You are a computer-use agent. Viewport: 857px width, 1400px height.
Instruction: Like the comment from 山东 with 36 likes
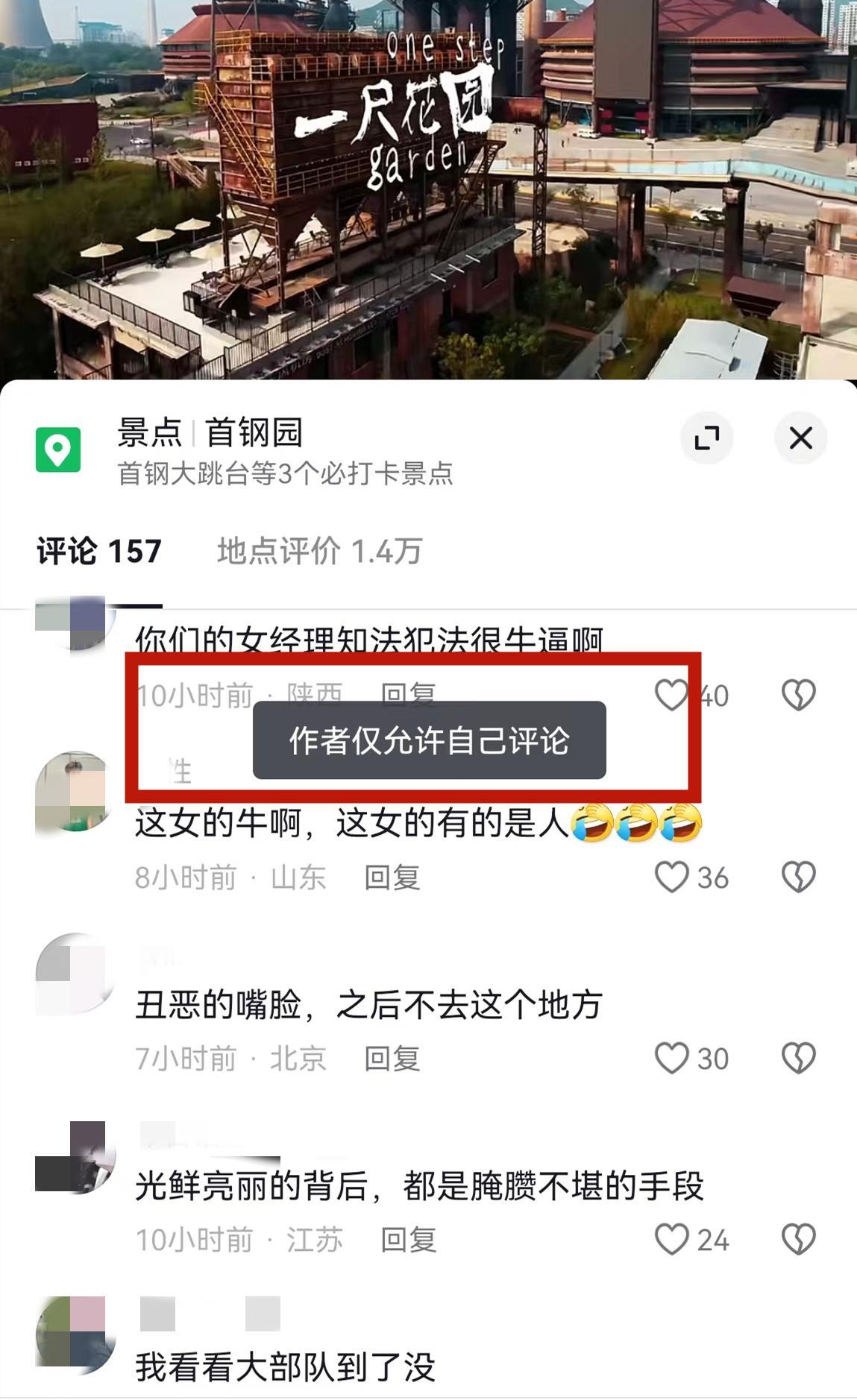click(671, 877)
